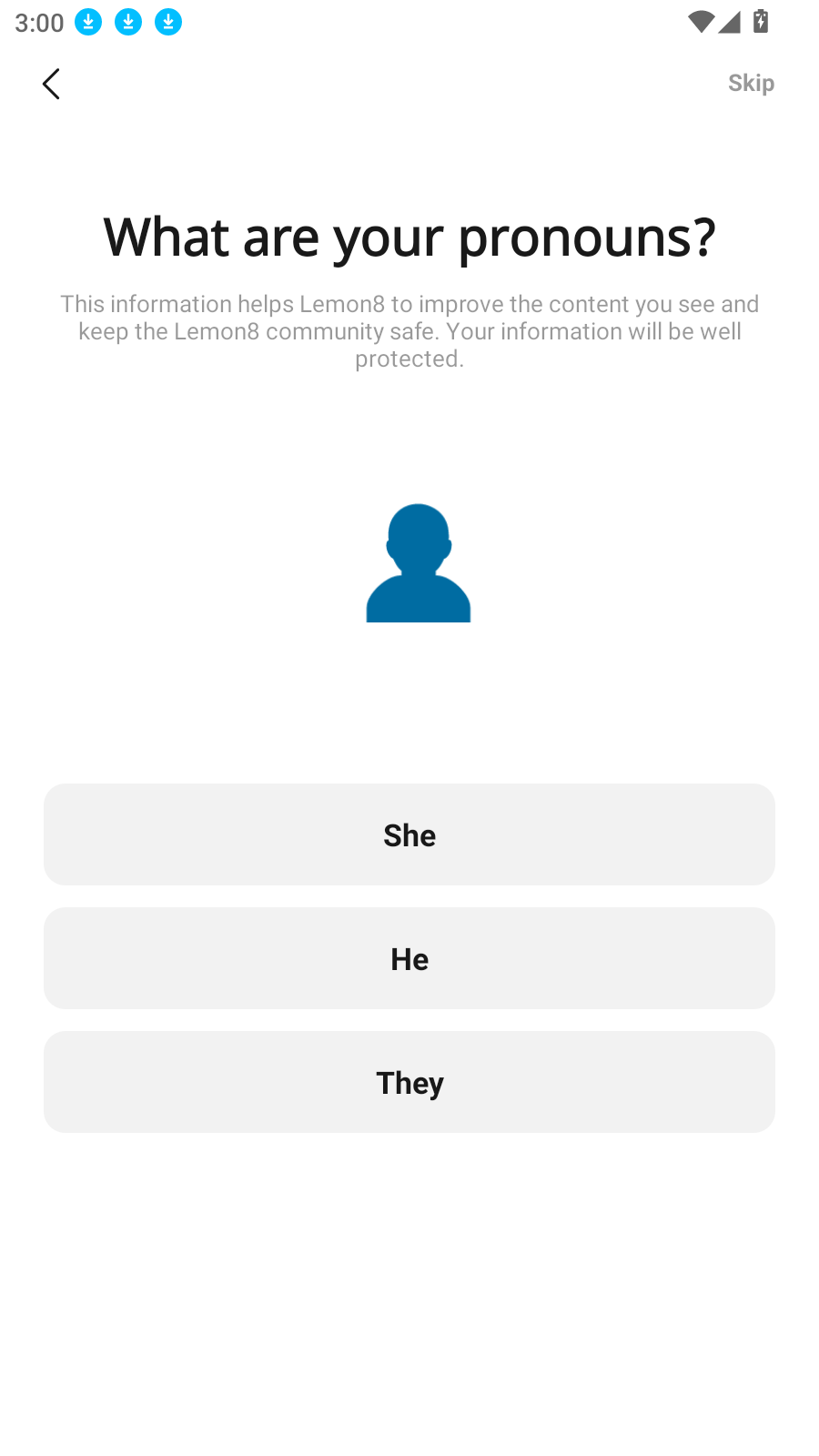Choose the He pronoun option
This screenshot has height=1456, width=819.
pos(409,958)
